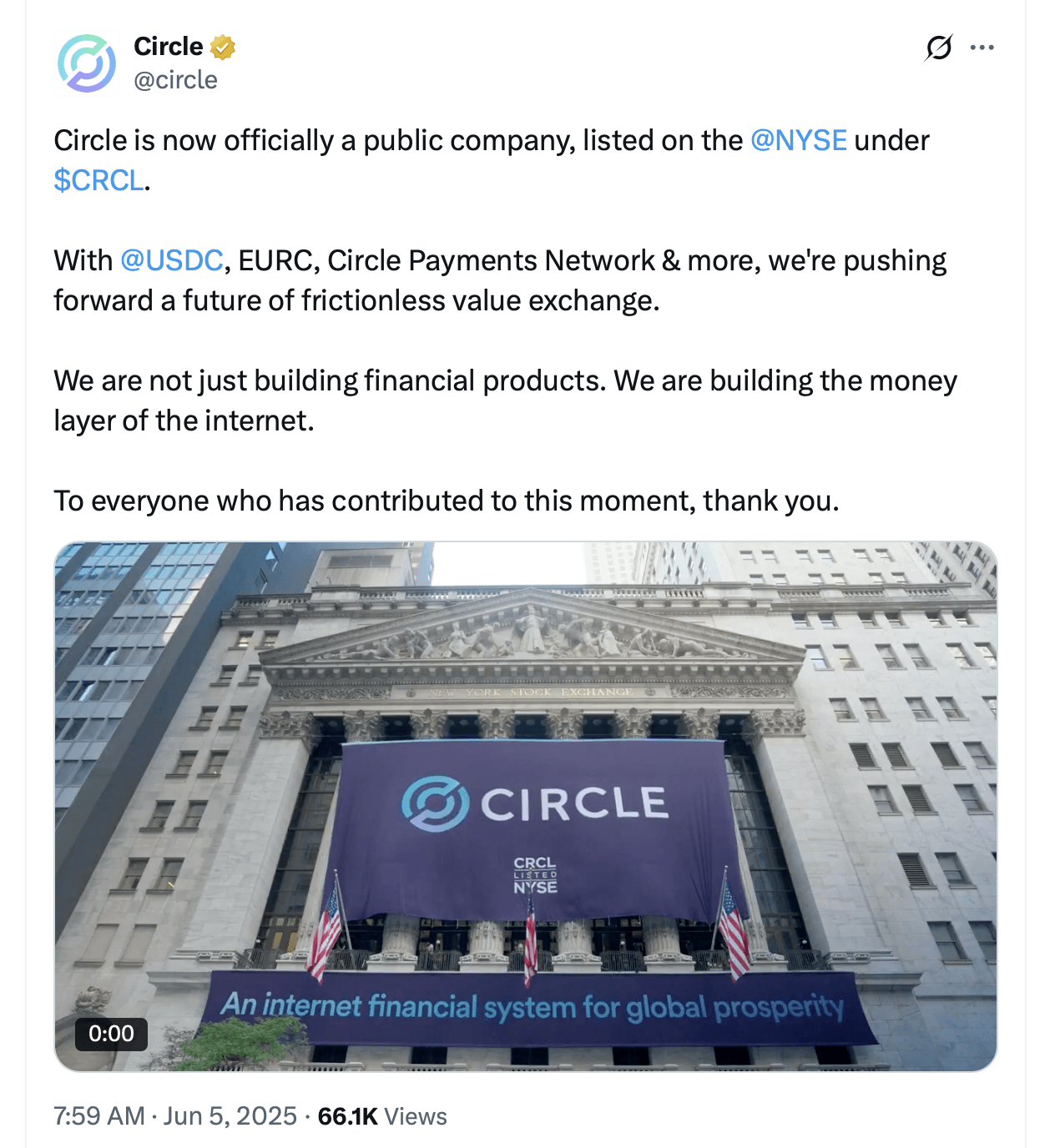Open the @USDC mention
This screenshot has height=1148, width=1055.
[171, 260]
